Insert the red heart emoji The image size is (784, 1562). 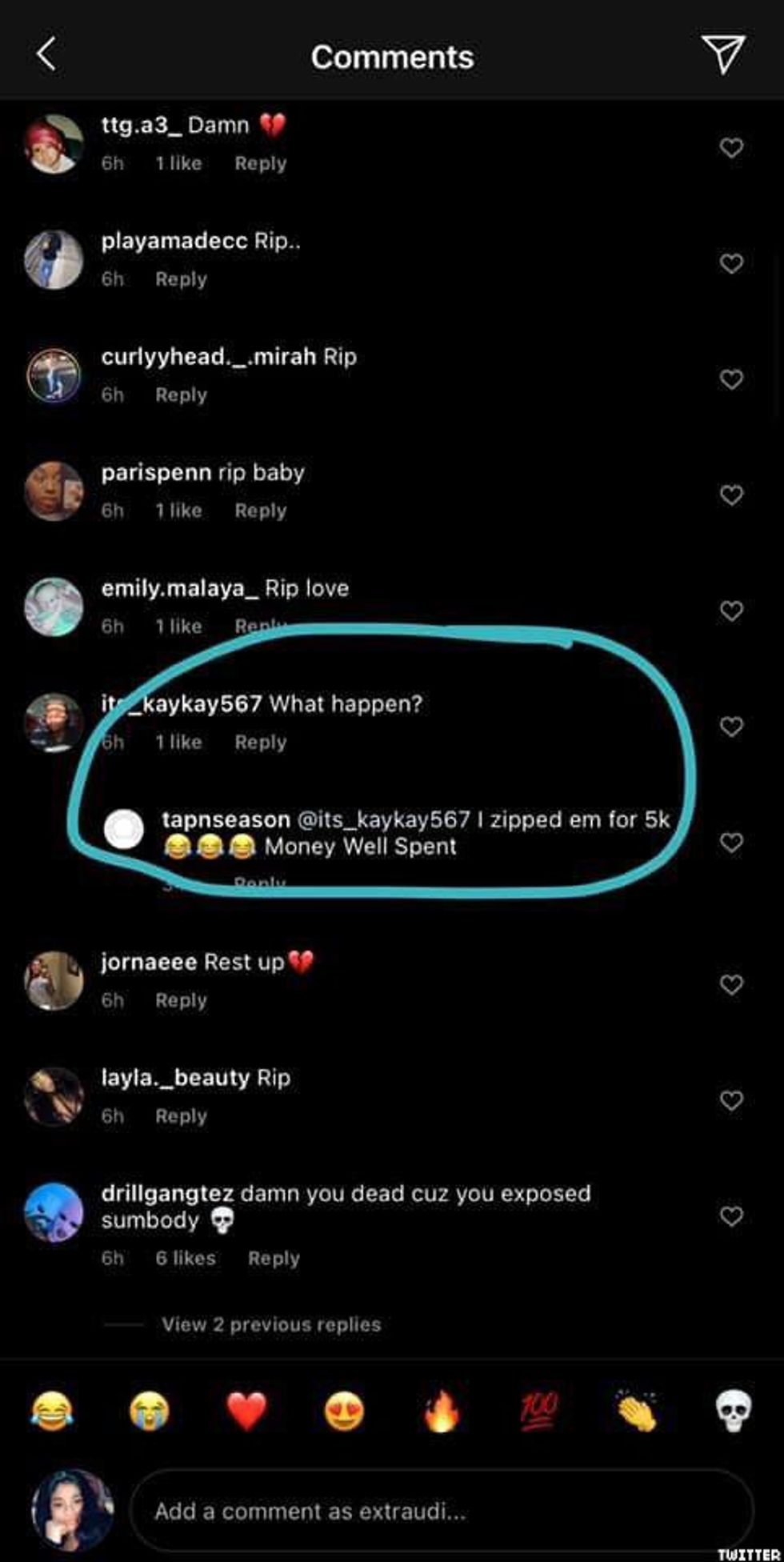tap(246, 1411)
